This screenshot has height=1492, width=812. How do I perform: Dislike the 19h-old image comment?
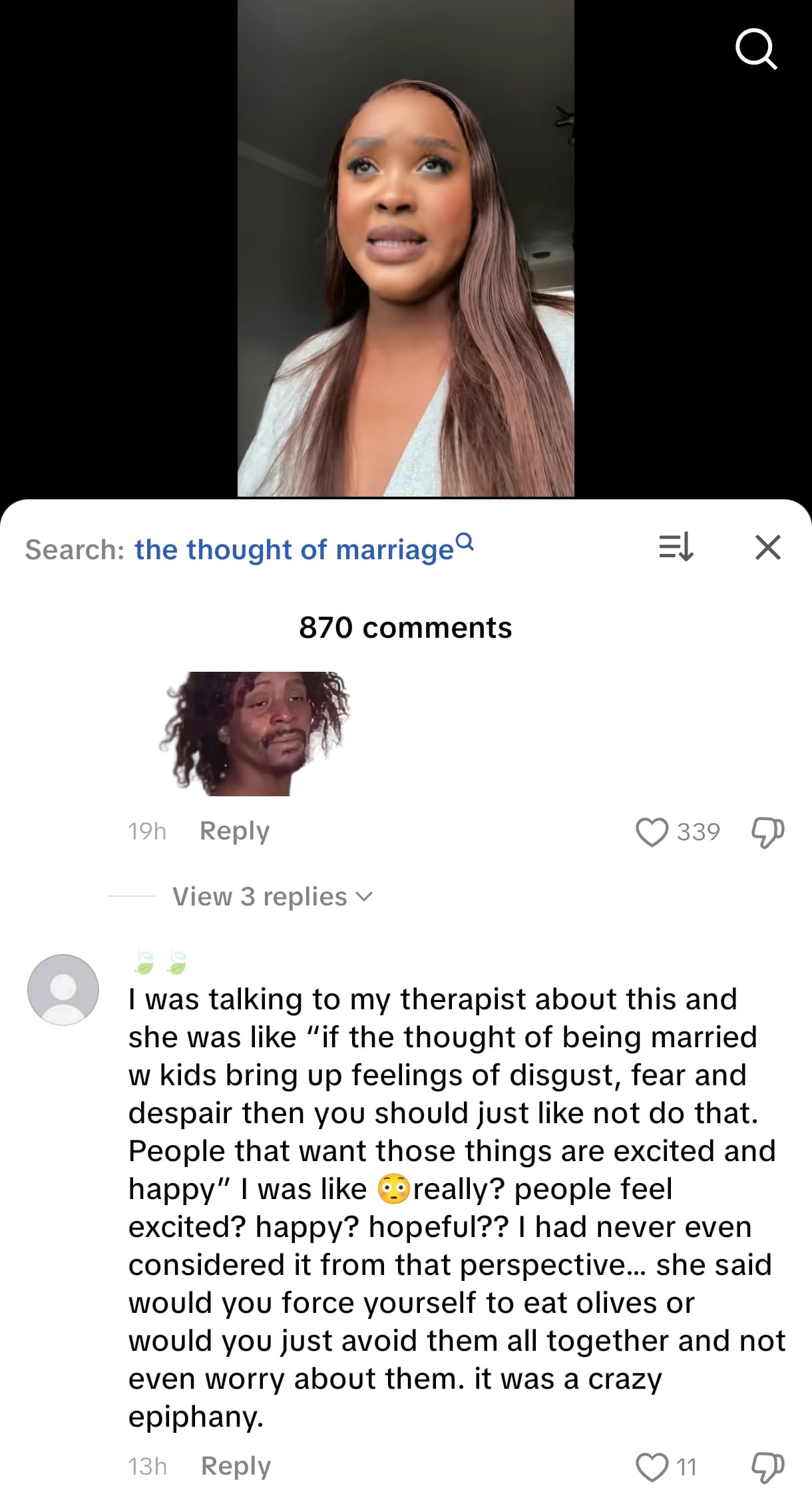pos(767,832)
